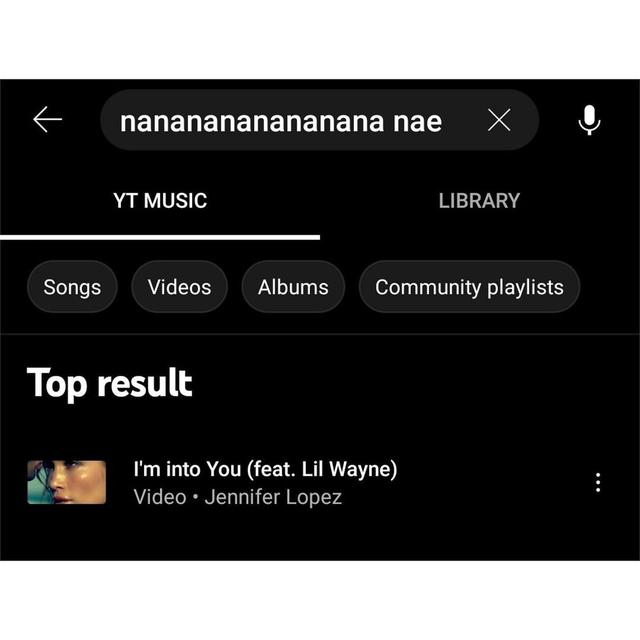This screenshot has width=640, height=640.
Task: Filter results by Community playlists
Action: pyautogui.click(x=469, y=287)
